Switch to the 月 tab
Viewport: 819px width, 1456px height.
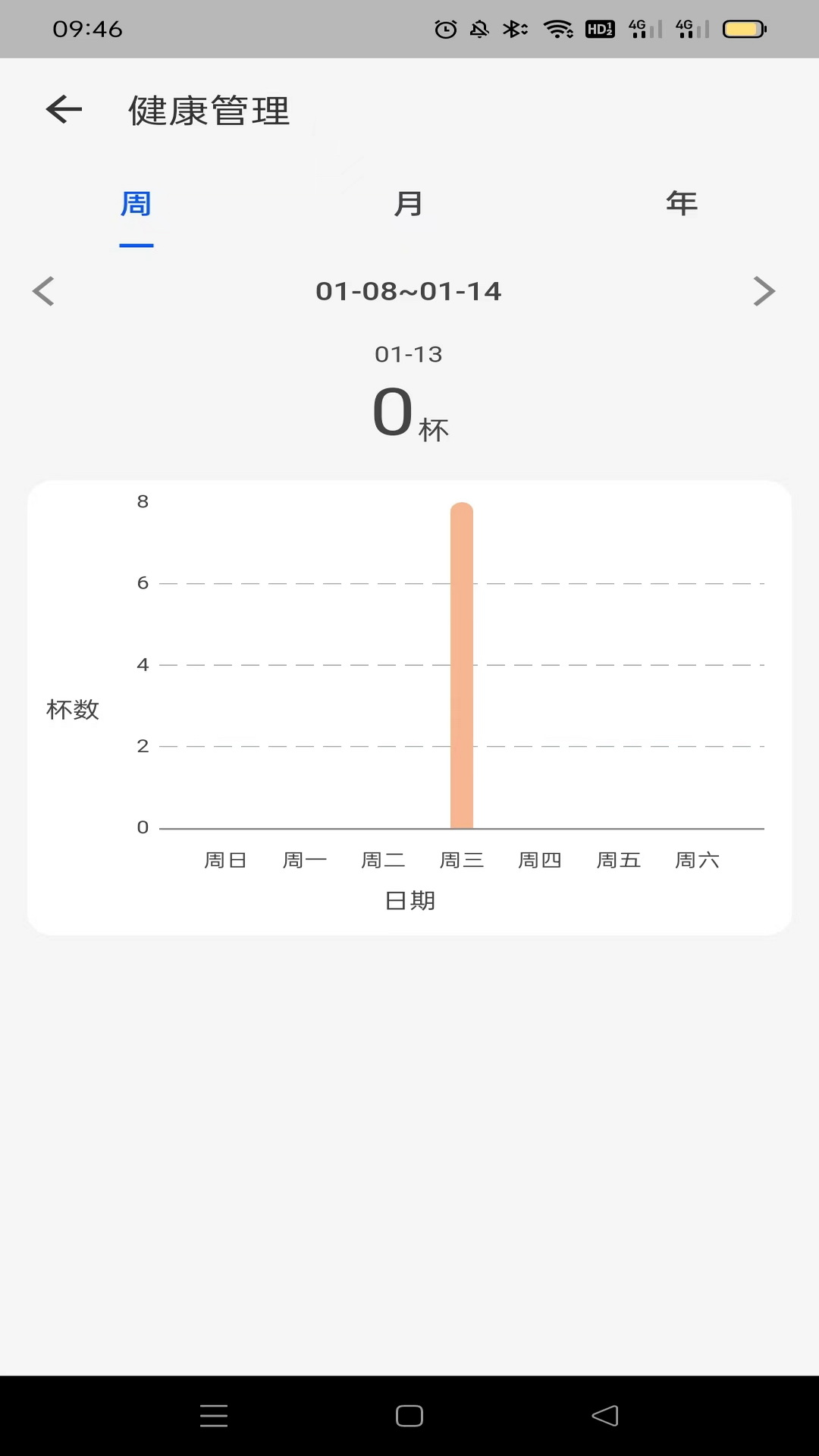(409, 204)
